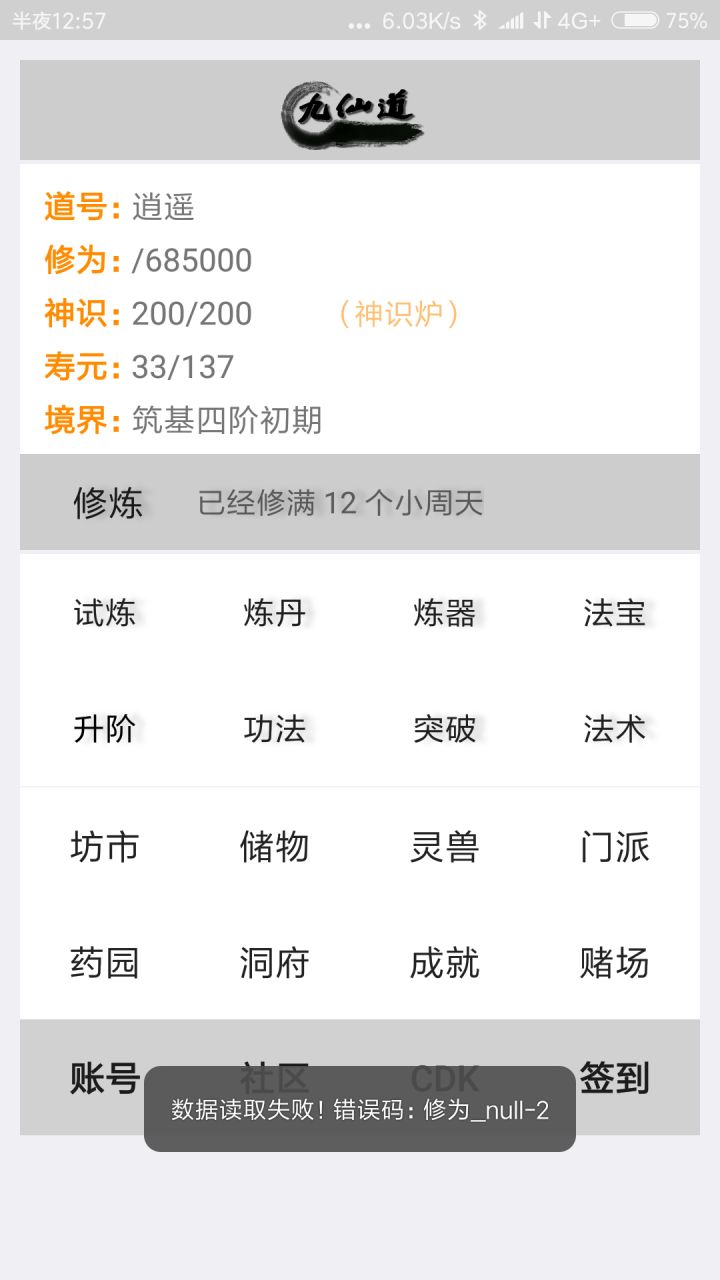Enter the 赌场 casino

(615, 963)
